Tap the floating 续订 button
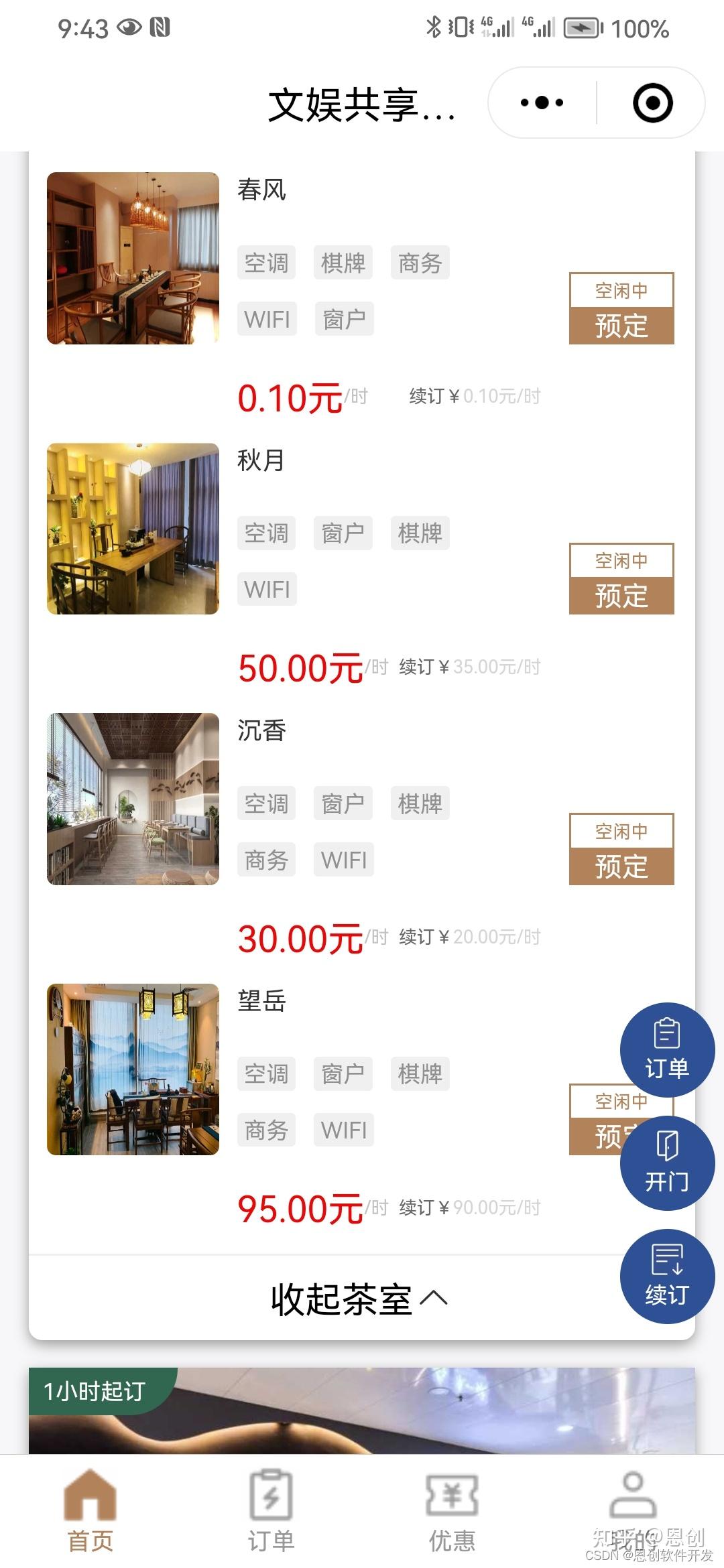The height and width of the screenshot is (1568, 724). click(x=667, y=1276)
